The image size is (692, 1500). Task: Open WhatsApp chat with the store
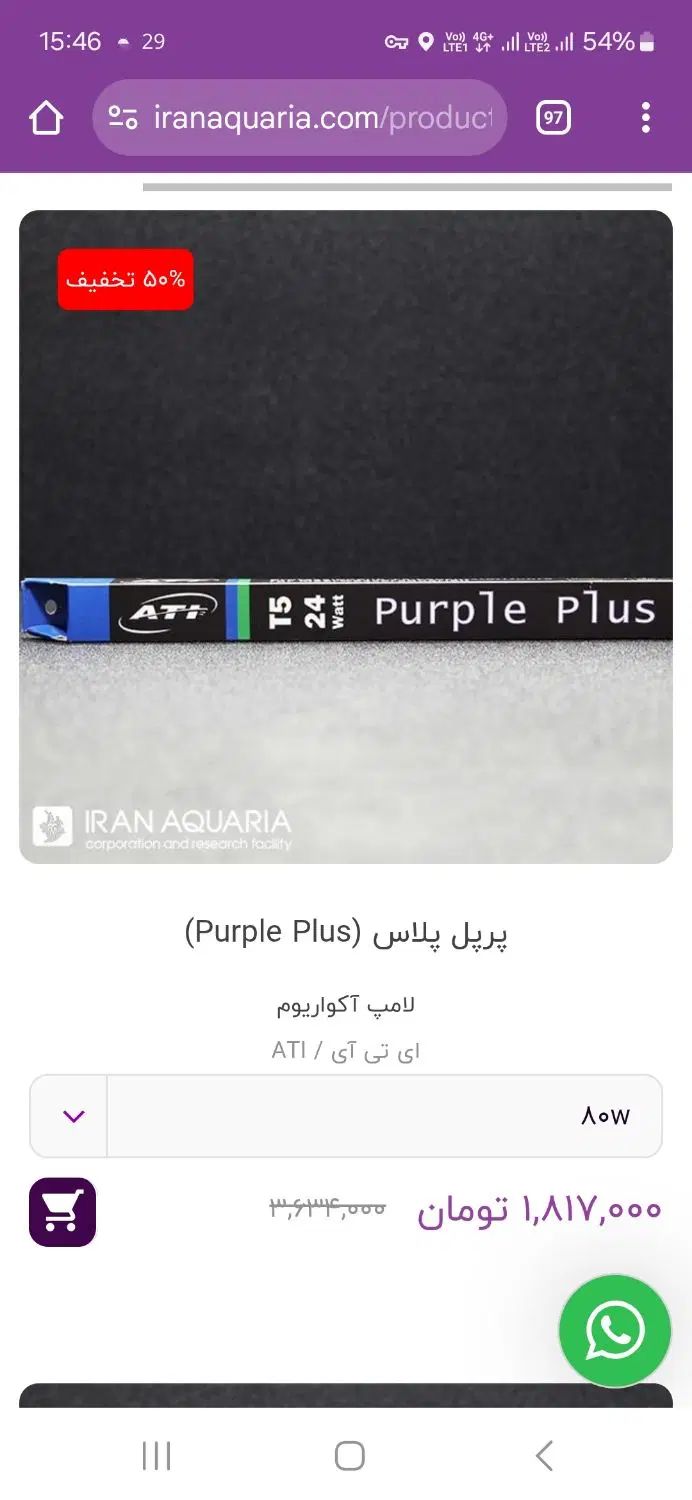coord(614,1330)
